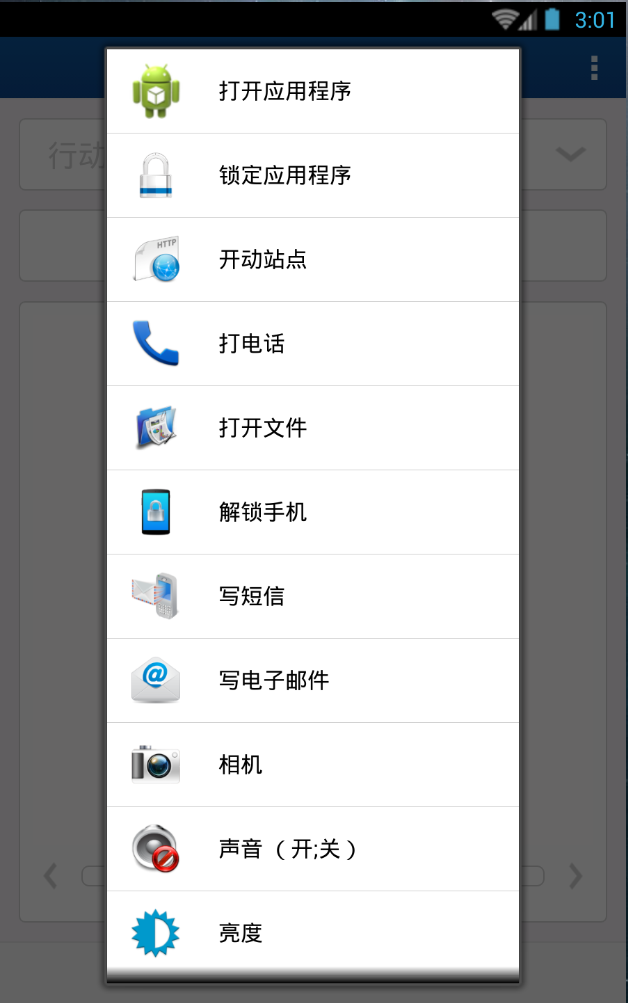
Task: Select 打开应用程序 from the action list
Action: click(x=312, y=92)
